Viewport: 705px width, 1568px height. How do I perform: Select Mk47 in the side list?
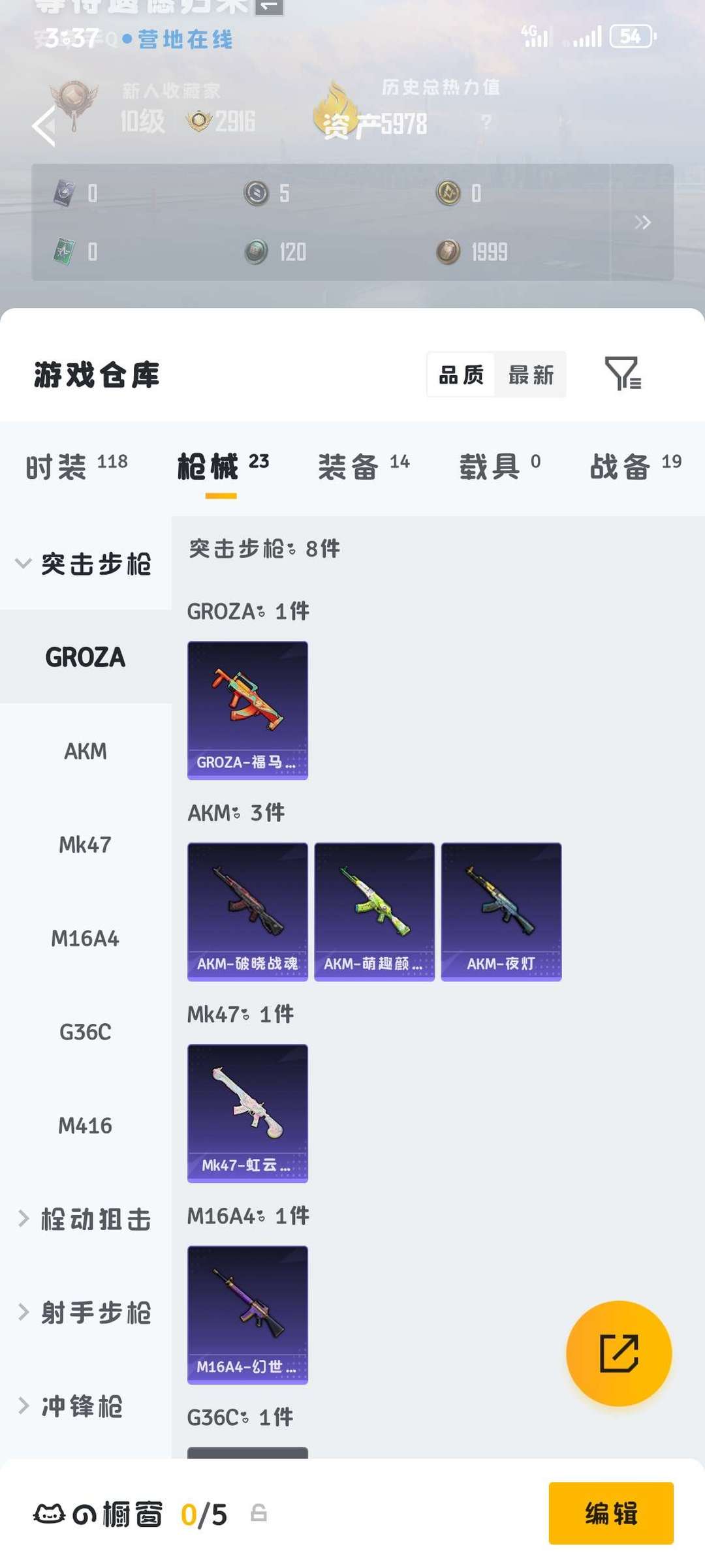pos(85,845)
